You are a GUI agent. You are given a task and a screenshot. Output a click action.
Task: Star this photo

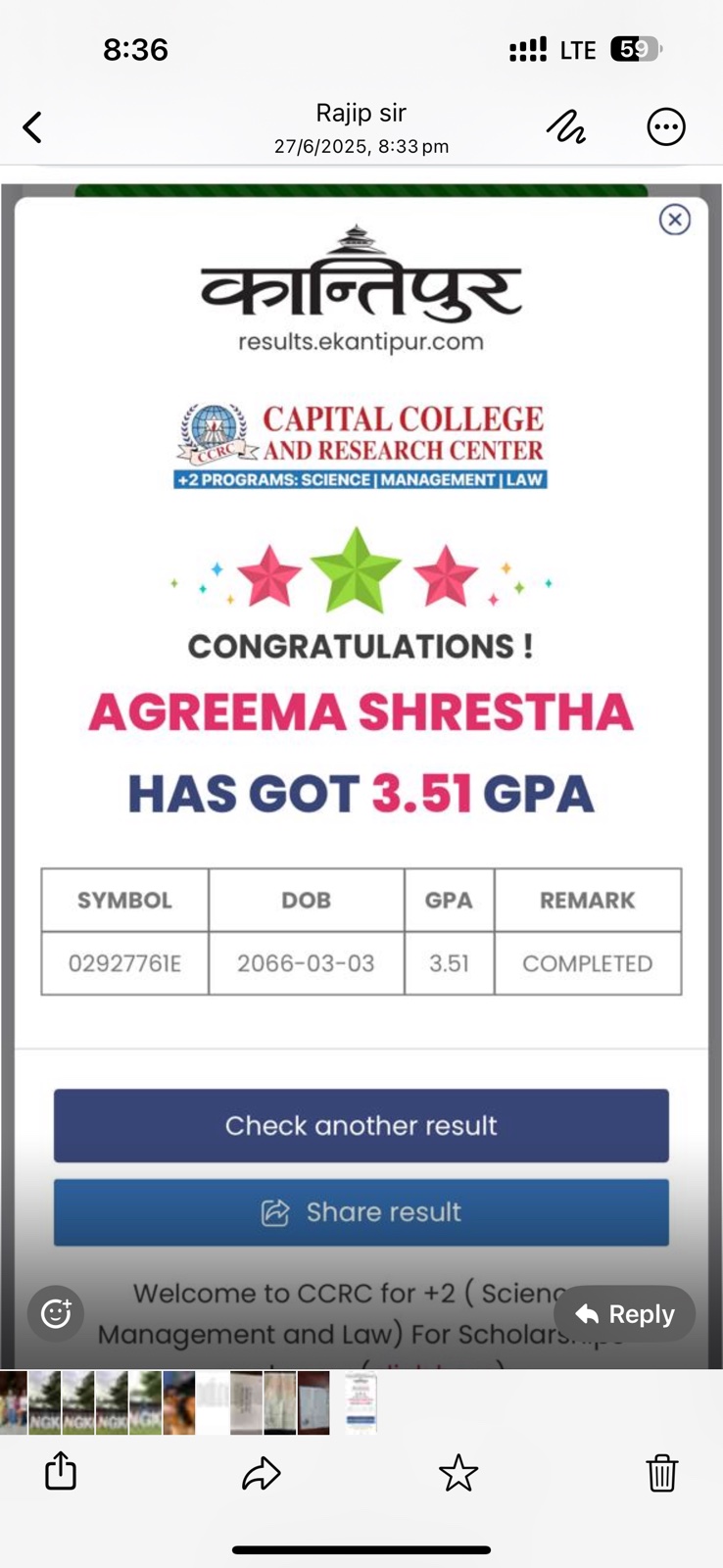458,1472
